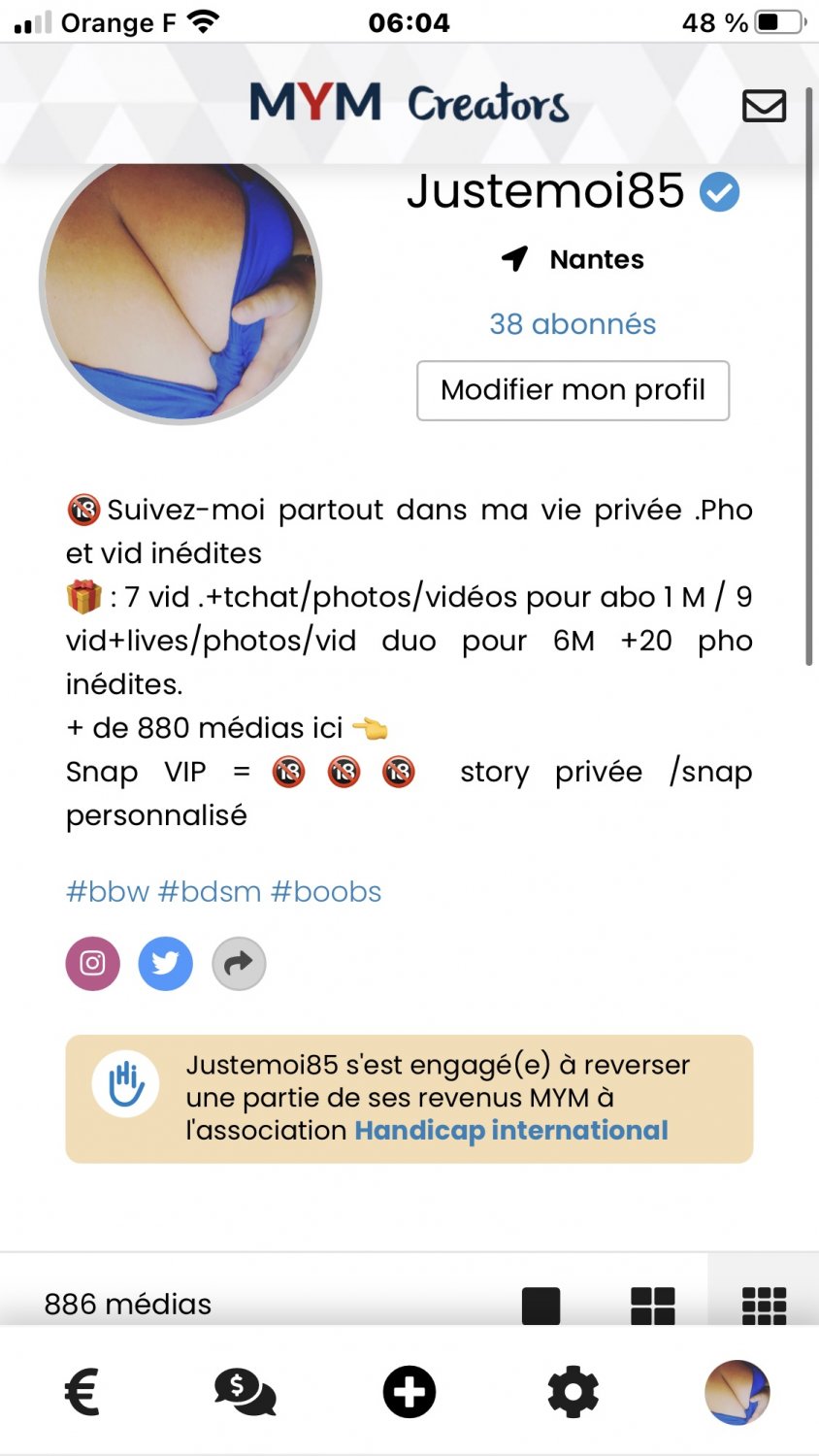Open the euro earnings tab
The height and width of the screenshot is (1456, 819).
pos(82,1393)
